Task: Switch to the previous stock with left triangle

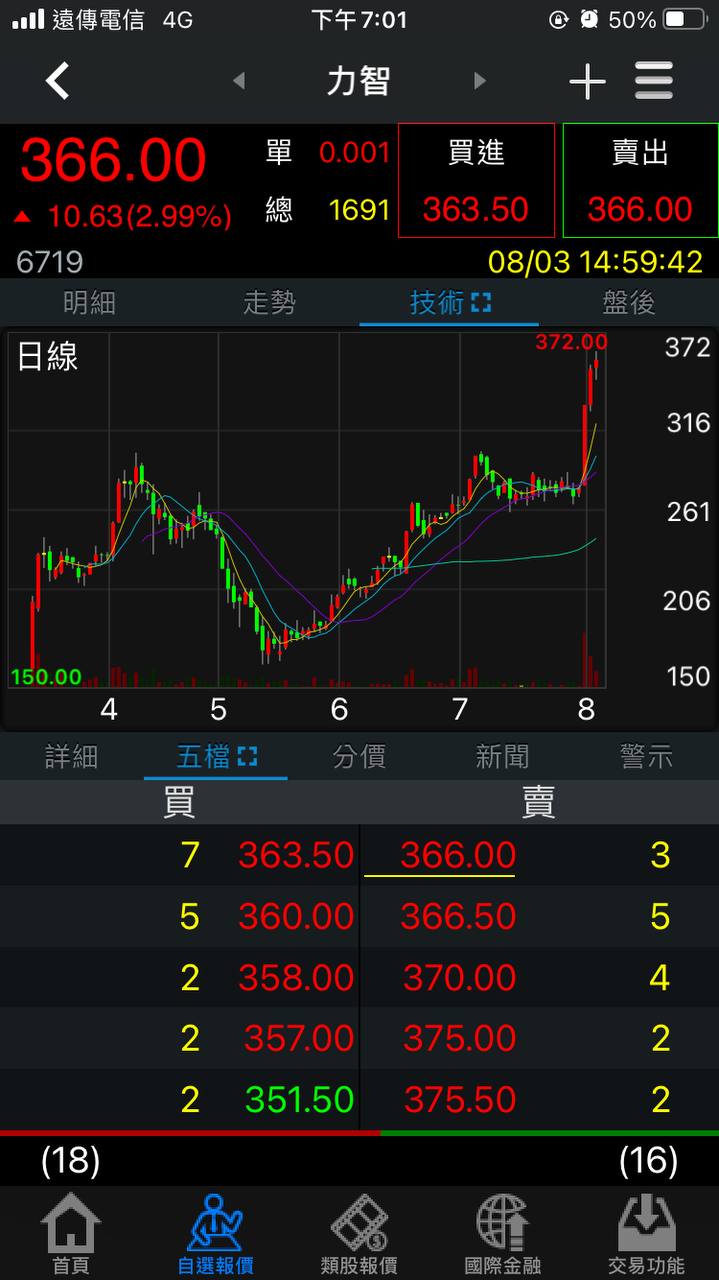Action: (238, 81)
